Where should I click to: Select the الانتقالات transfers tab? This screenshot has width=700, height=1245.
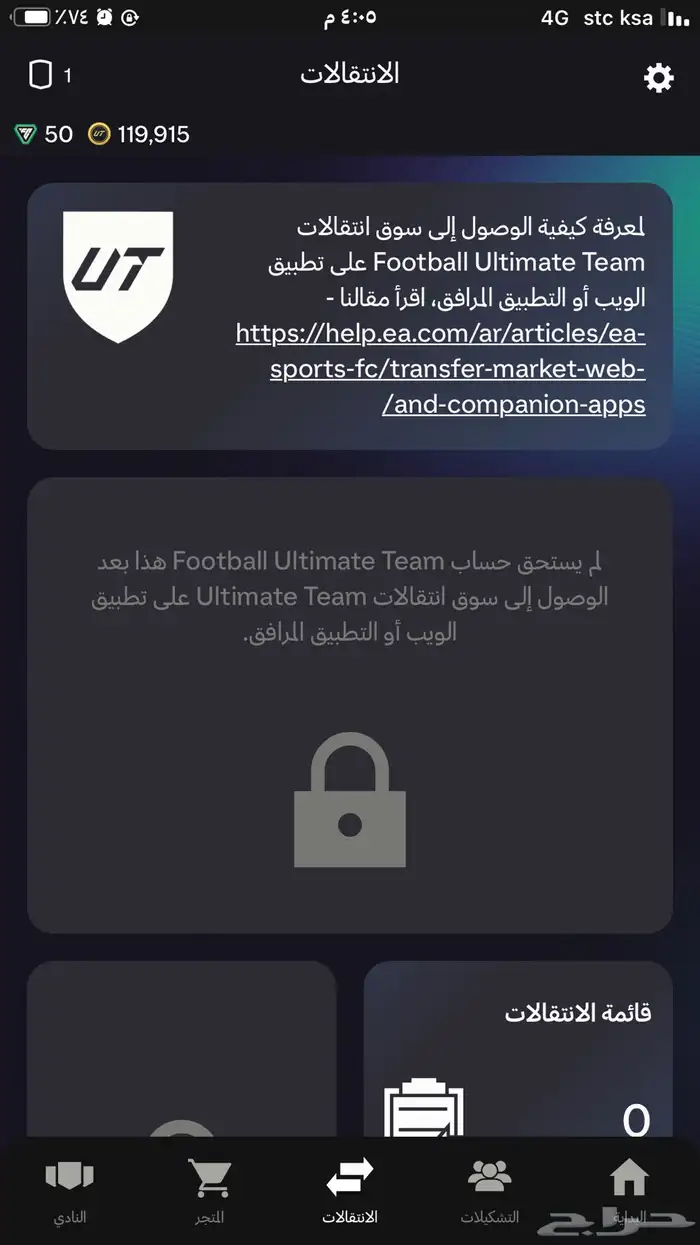click(350, 1190)
